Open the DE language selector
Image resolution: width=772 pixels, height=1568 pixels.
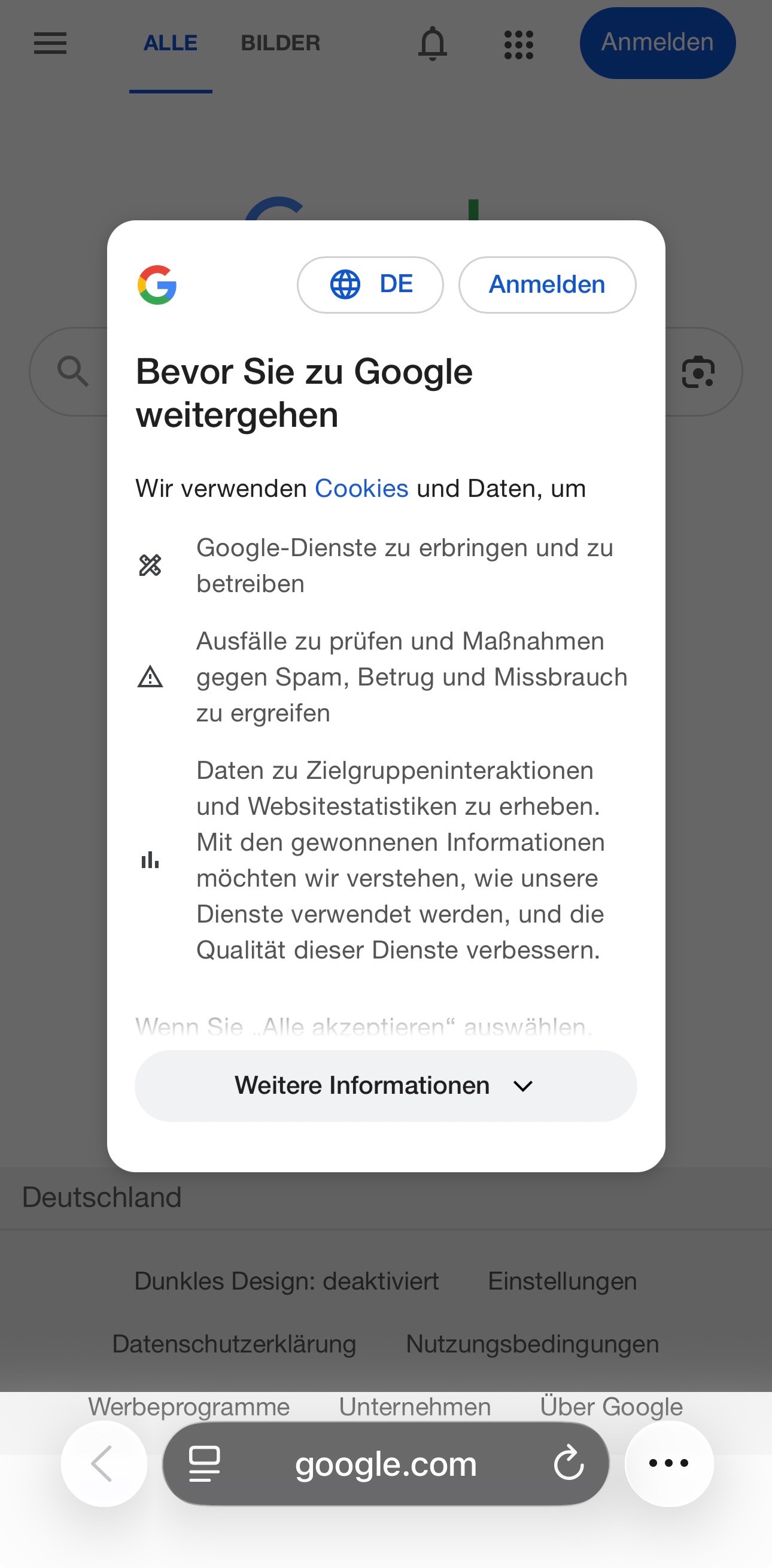point(370,285)
